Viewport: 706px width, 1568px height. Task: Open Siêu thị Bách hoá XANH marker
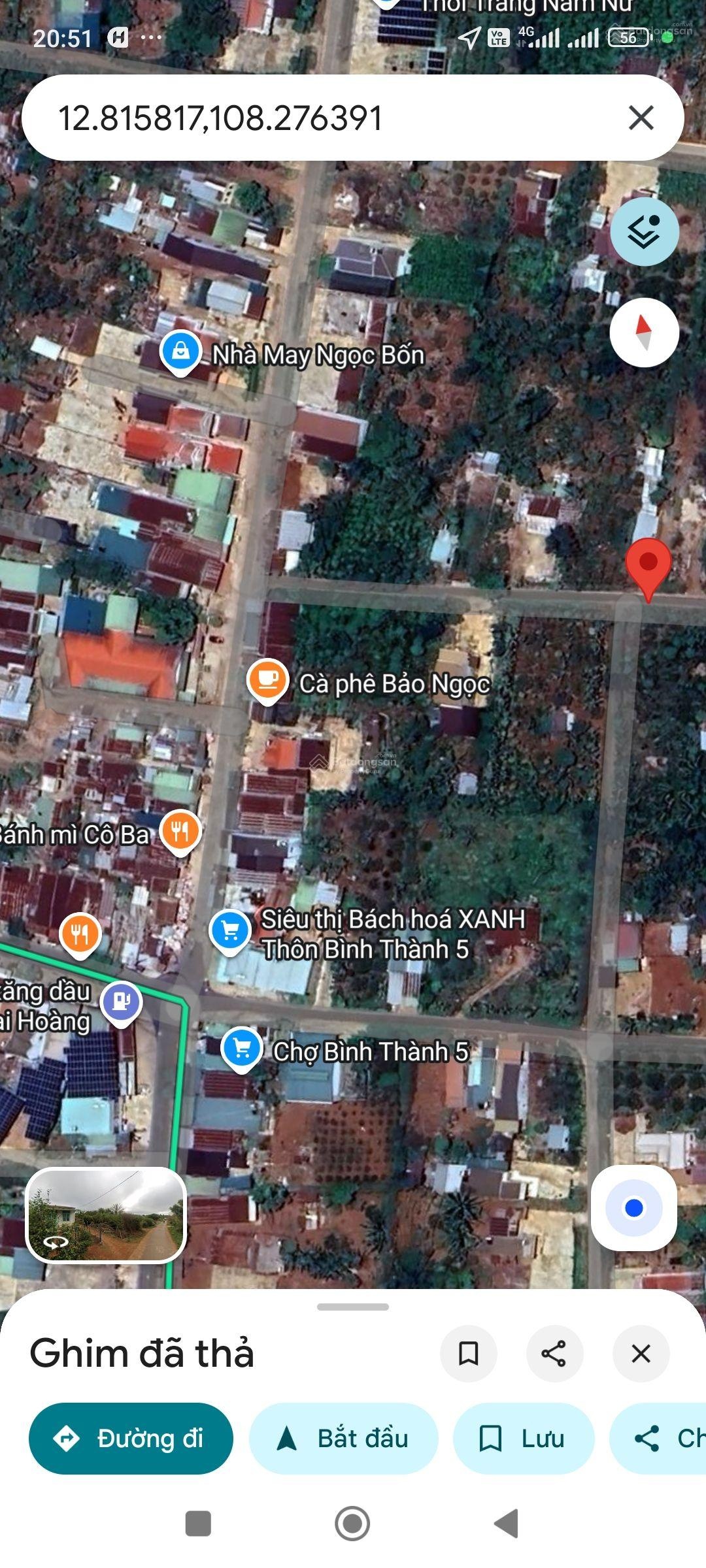230,930
